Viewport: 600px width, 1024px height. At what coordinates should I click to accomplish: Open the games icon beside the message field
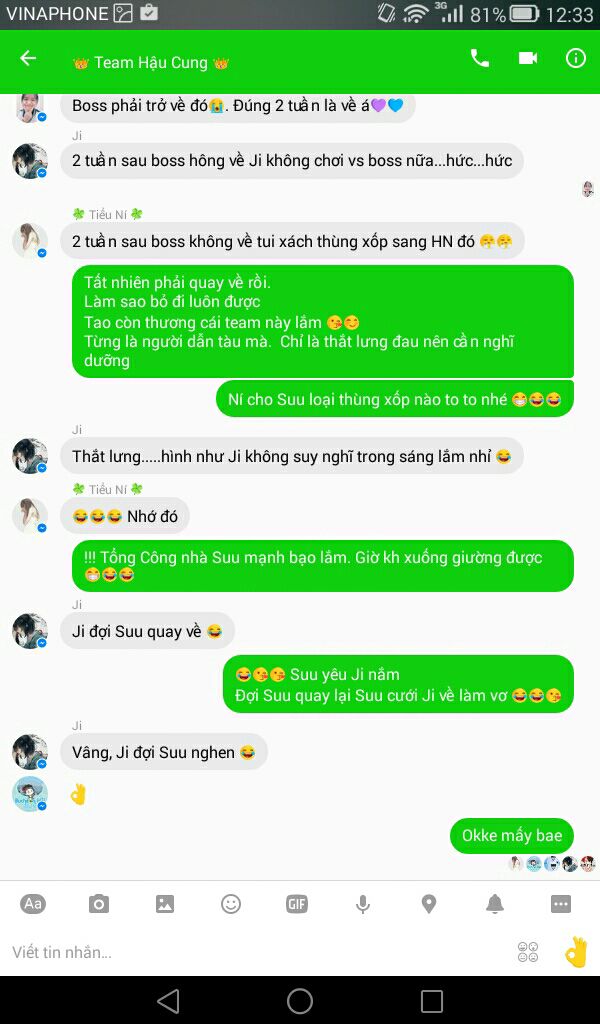coord(528,952)
